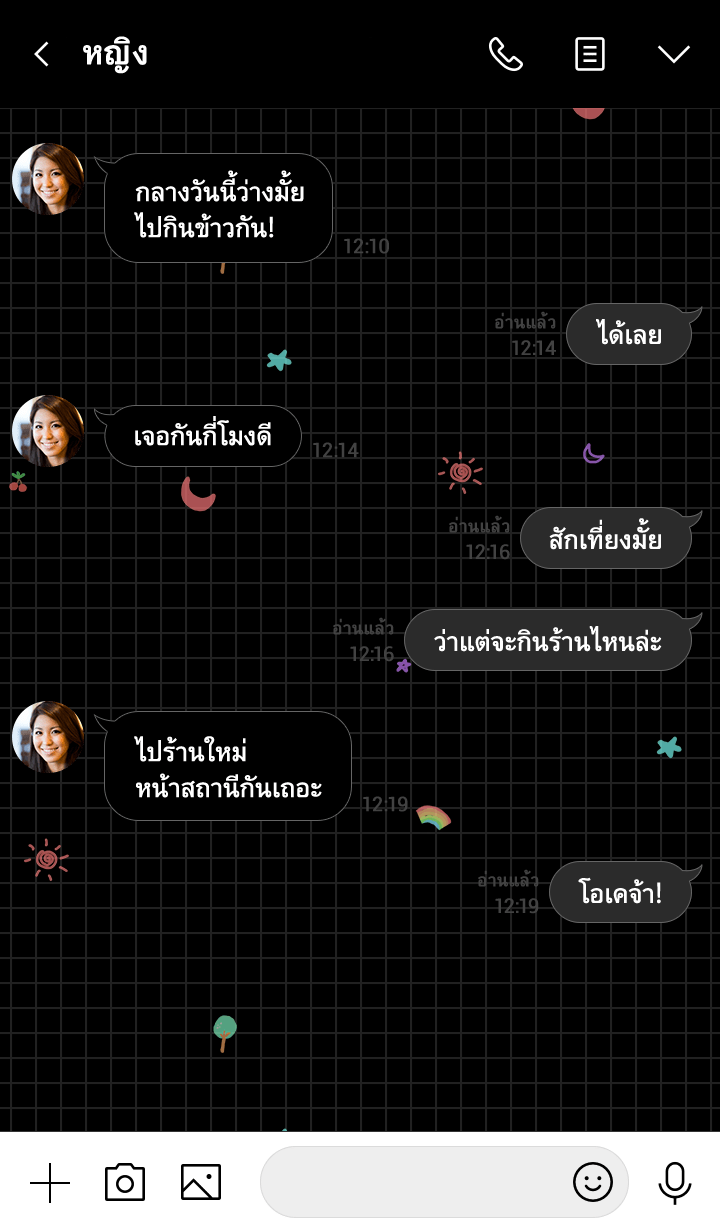Expand the chat options chevron
Screen dimensions: 720x1232
(x=674, y=54)
